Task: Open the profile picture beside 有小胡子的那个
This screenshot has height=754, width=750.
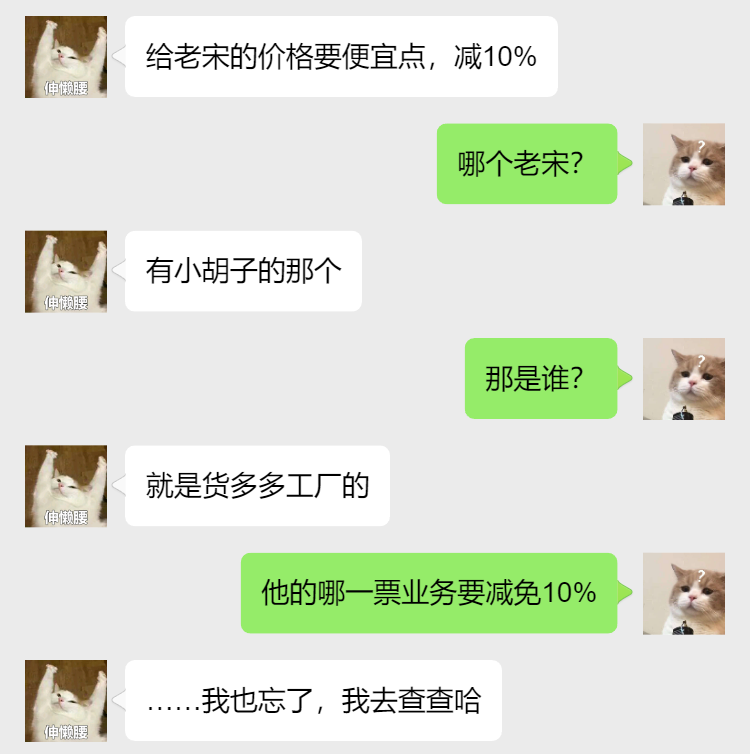Action: [65, 271]
